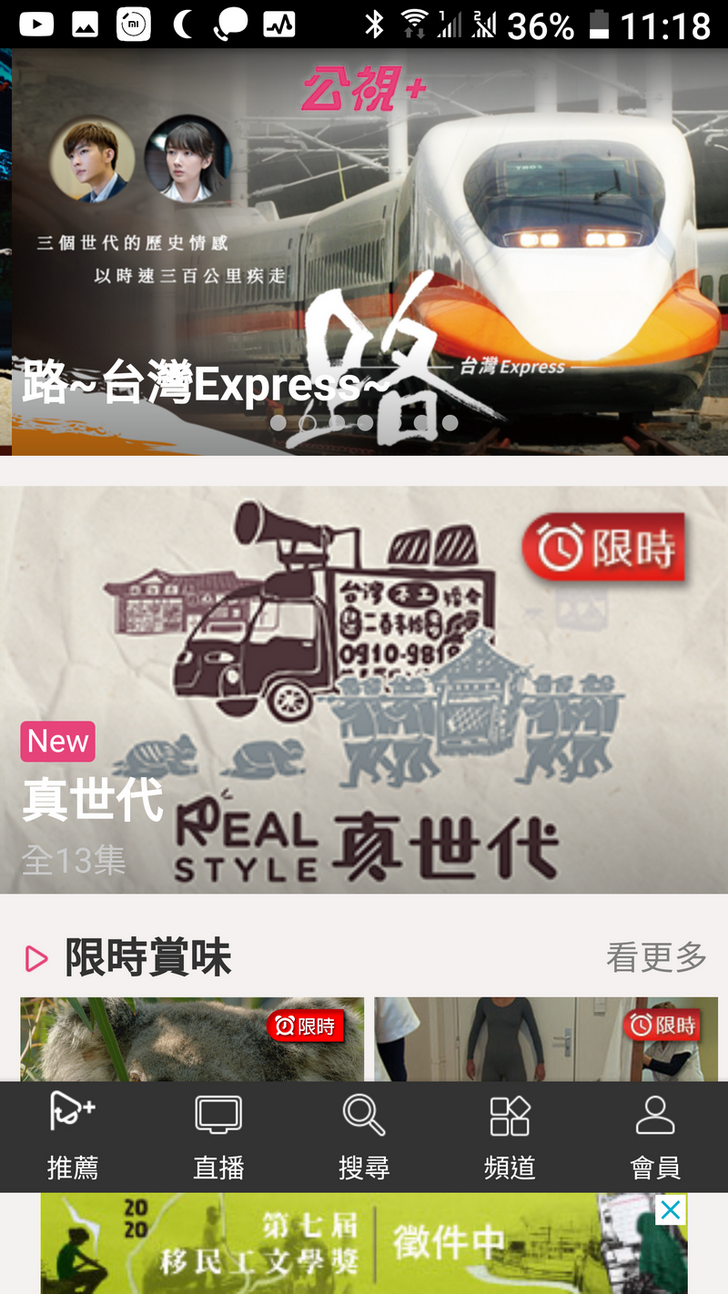The height and width of the screenshot is (1294, 728).
Task: Open the 會員 tab
Action: pos(655,1137)
